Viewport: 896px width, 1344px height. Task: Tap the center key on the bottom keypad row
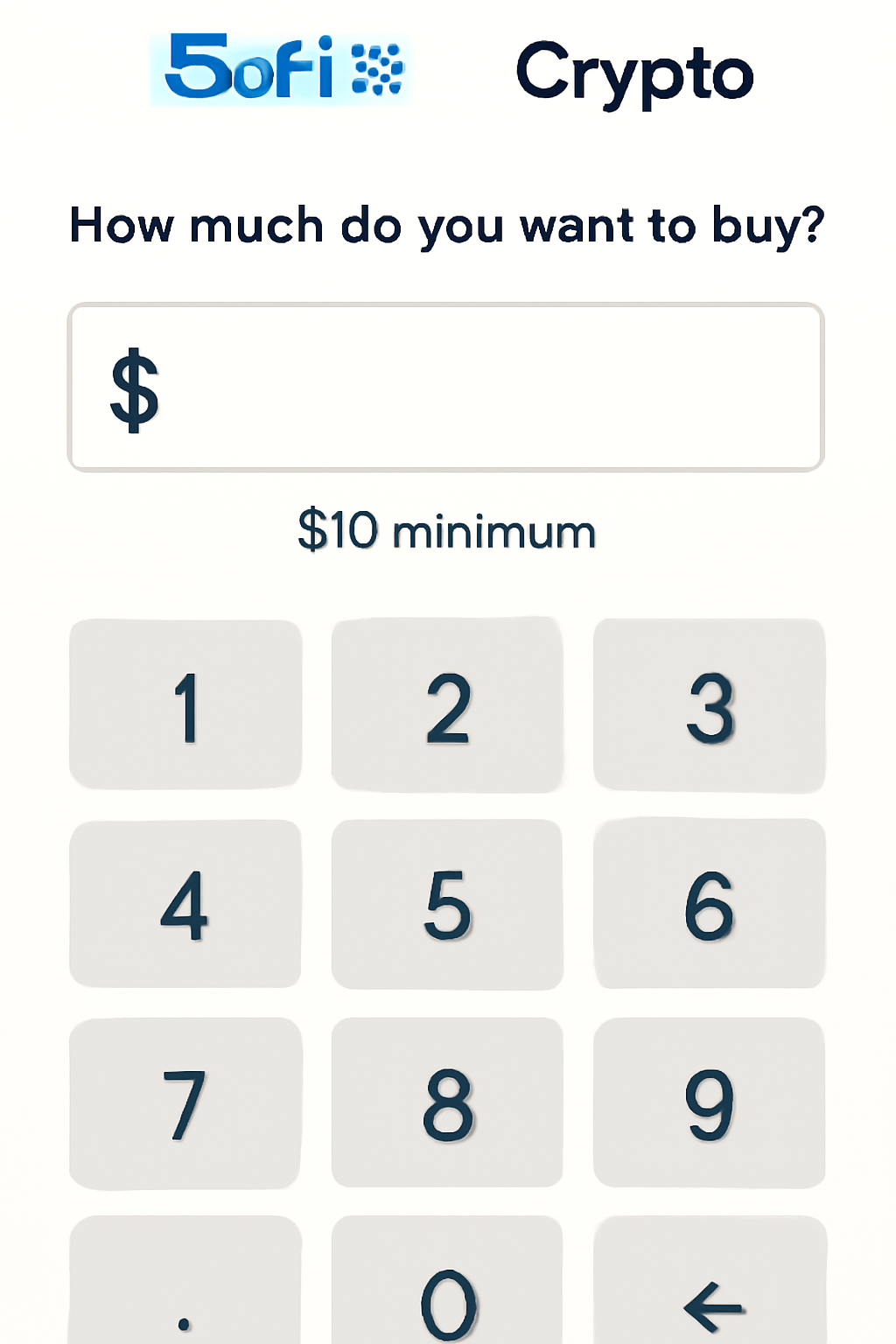point(448,1304)
